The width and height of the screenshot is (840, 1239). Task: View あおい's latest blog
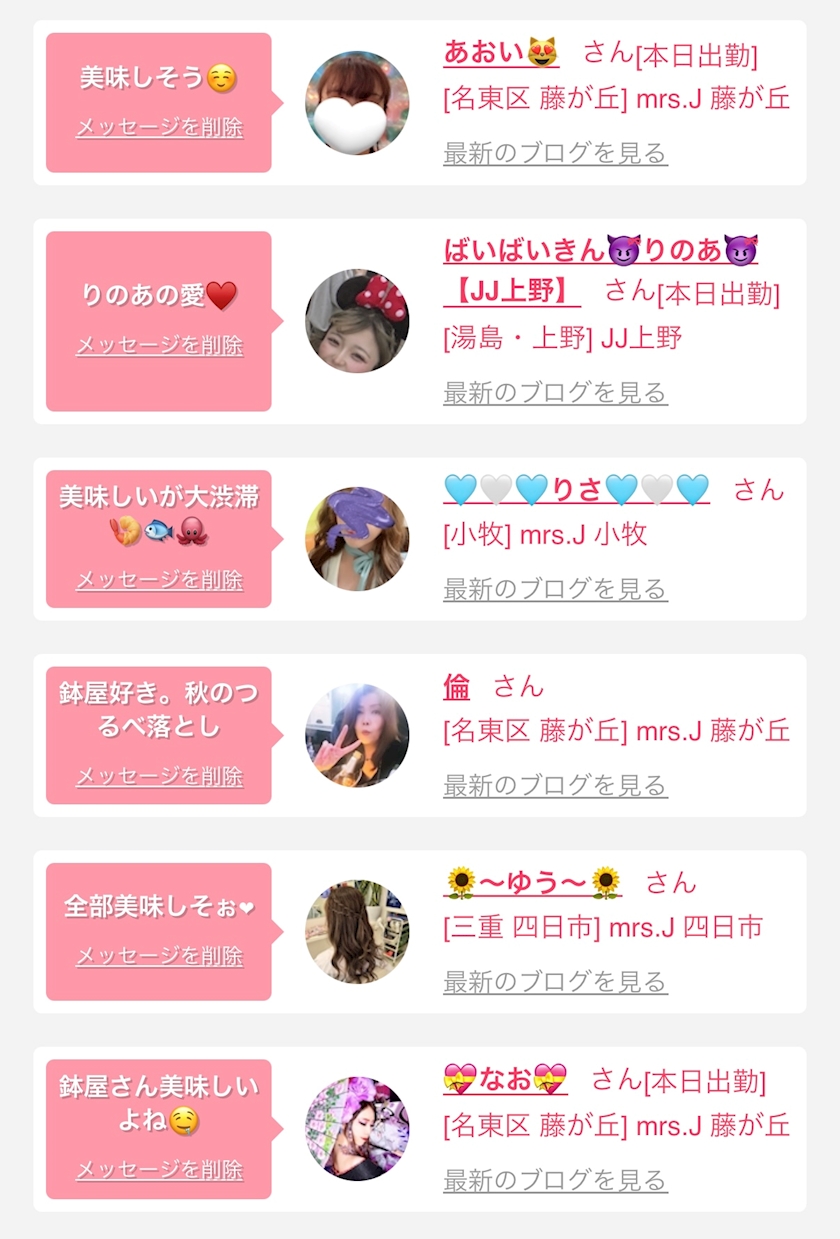(555, 153)
